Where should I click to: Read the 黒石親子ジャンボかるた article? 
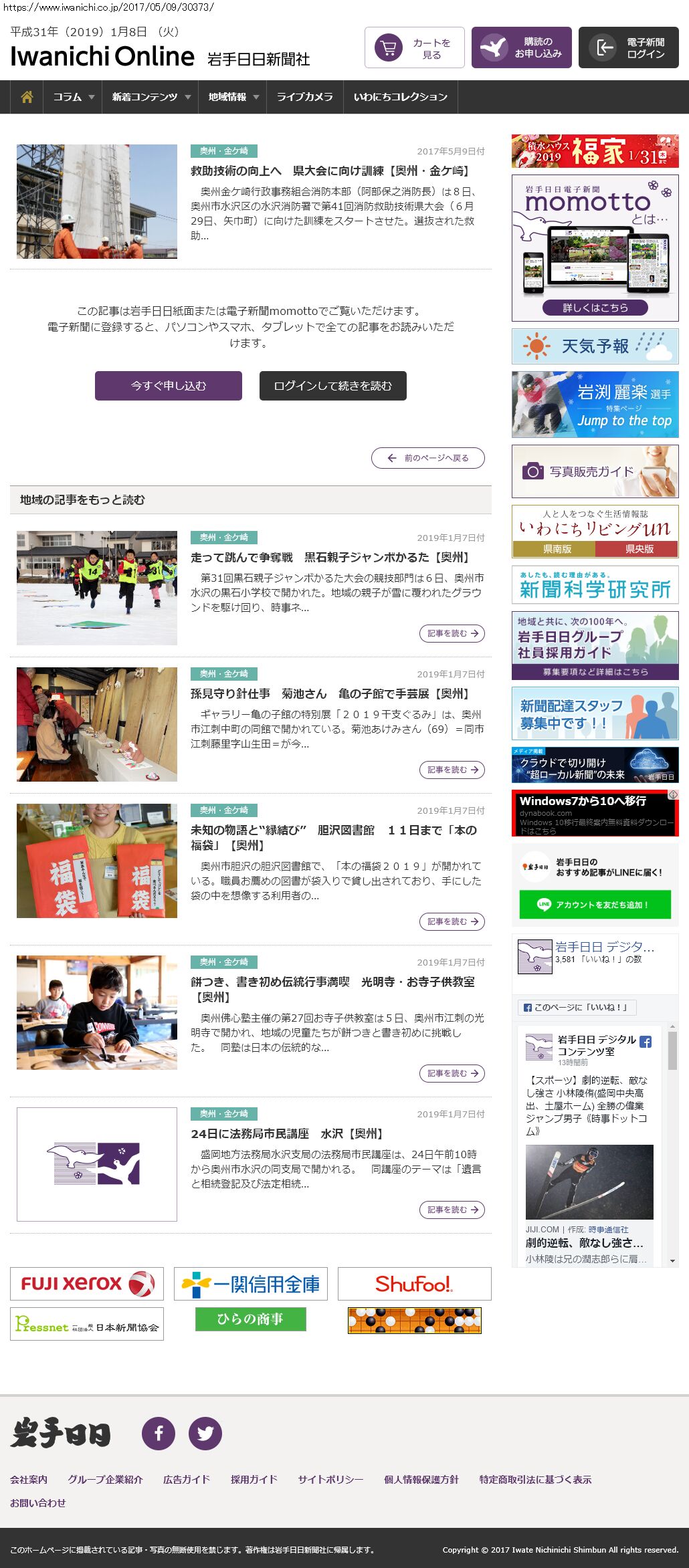[x=453, y=633]
